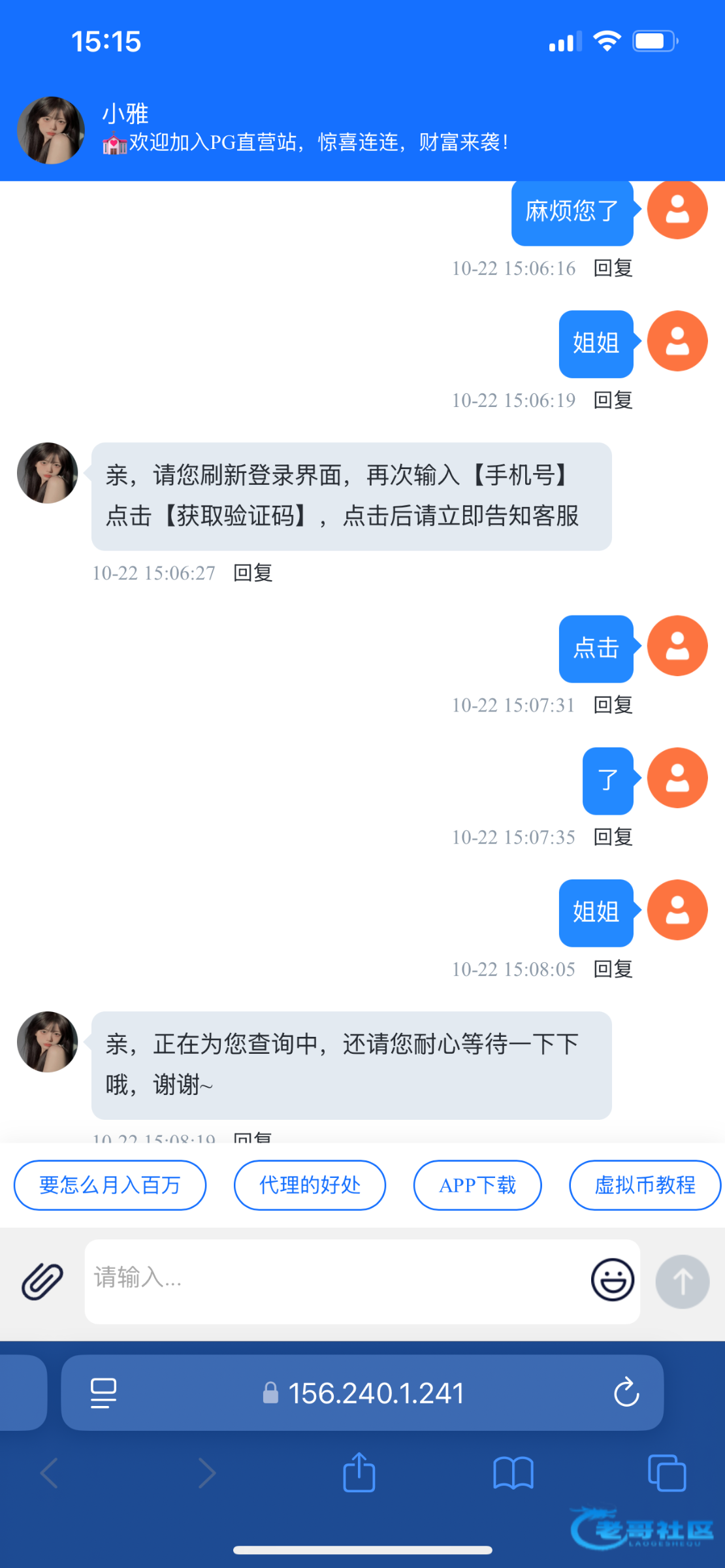725x1568 pixels.
Task: Open the 虚拟币教程 chip
Action: (645, 1185)
